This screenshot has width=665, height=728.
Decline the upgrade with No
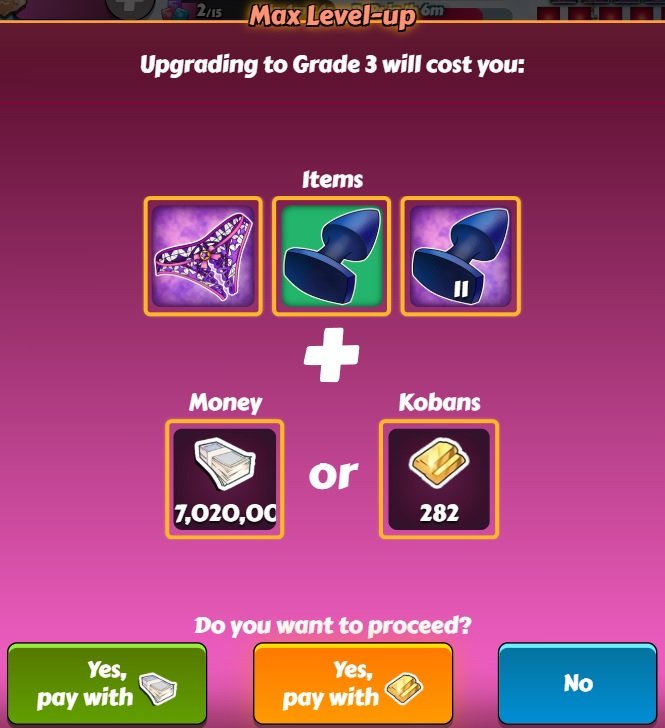[x=577, y=684]
